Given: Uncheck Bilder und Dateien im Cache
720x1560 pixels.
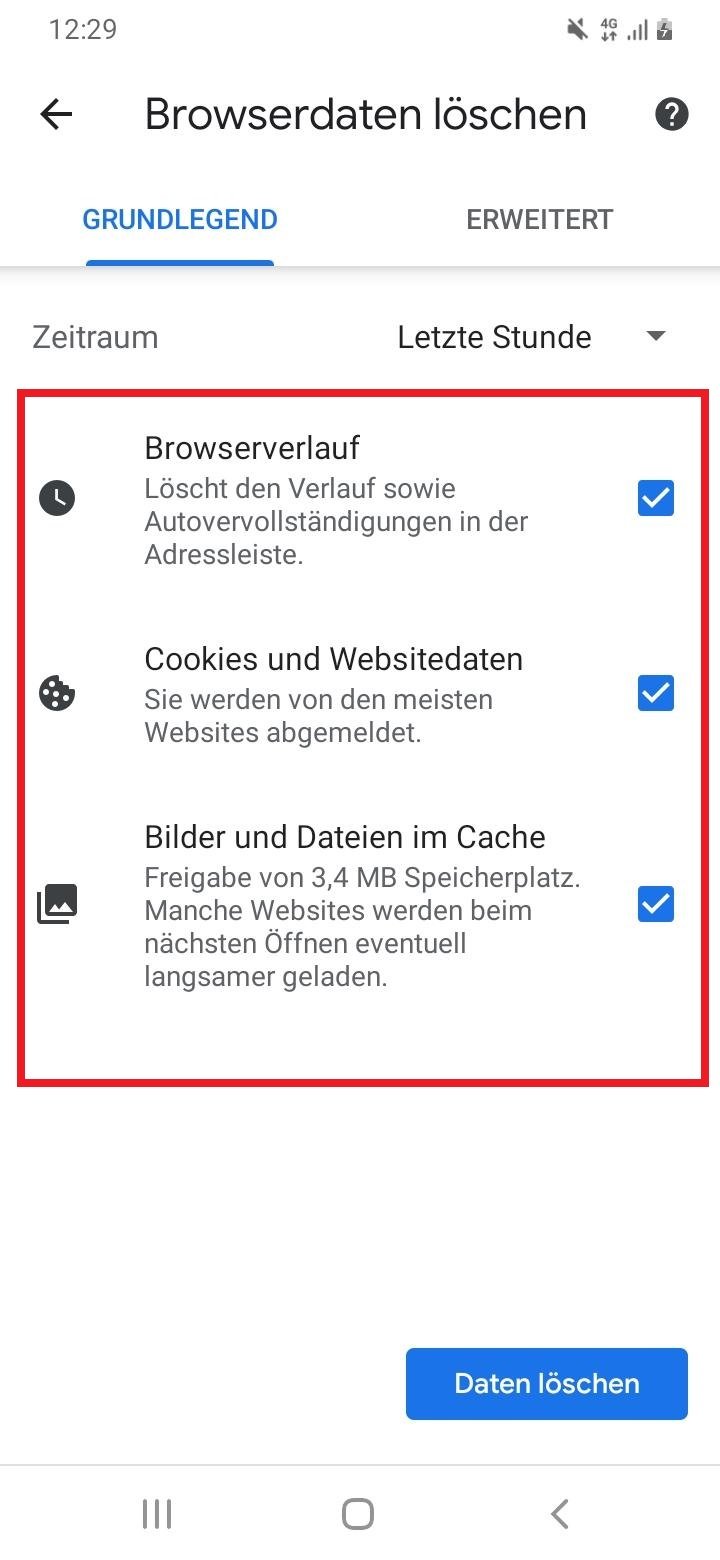Looking at the screenshot, I should (656, 904).
